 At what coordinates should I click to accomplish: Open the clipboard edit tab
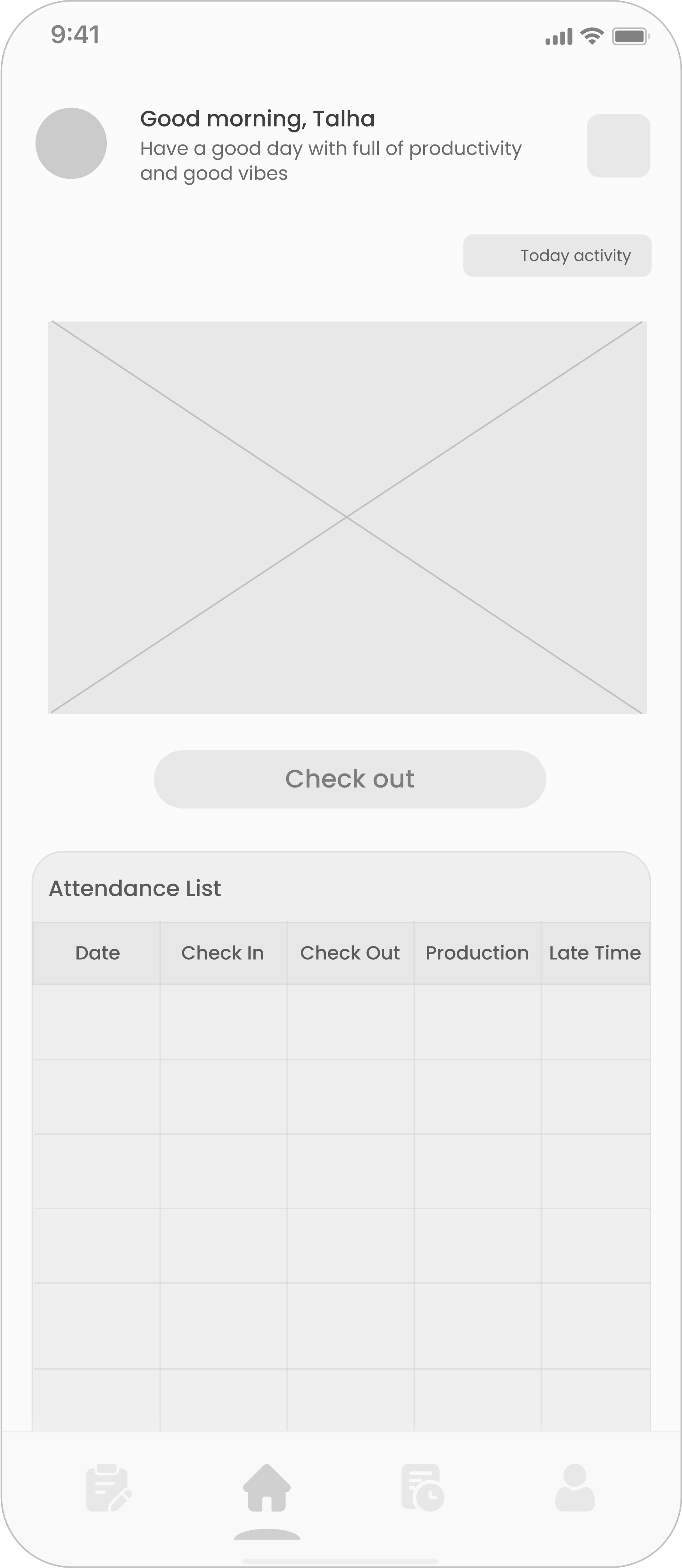108,1488
